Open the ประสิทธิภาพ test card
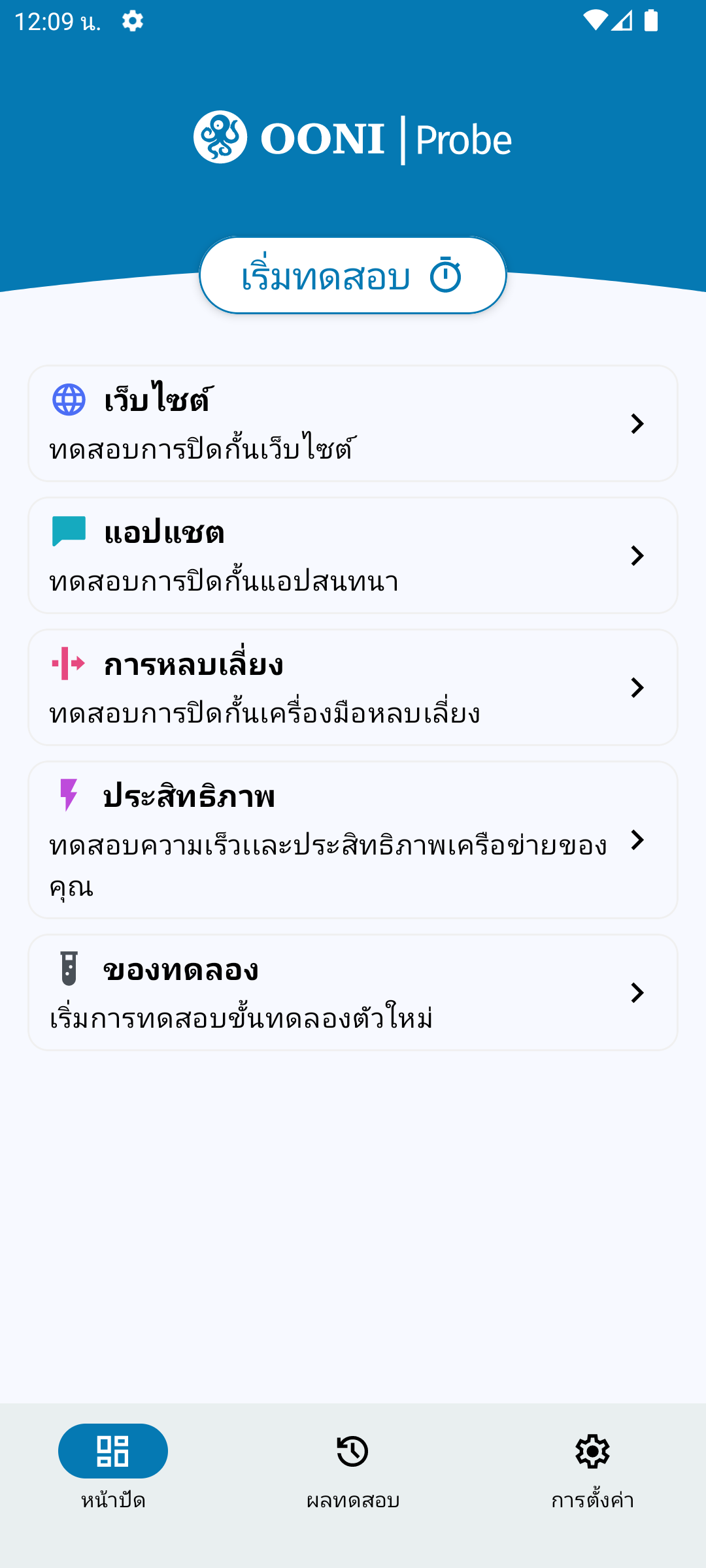The image size is (706, 1568). click(353, 840)
